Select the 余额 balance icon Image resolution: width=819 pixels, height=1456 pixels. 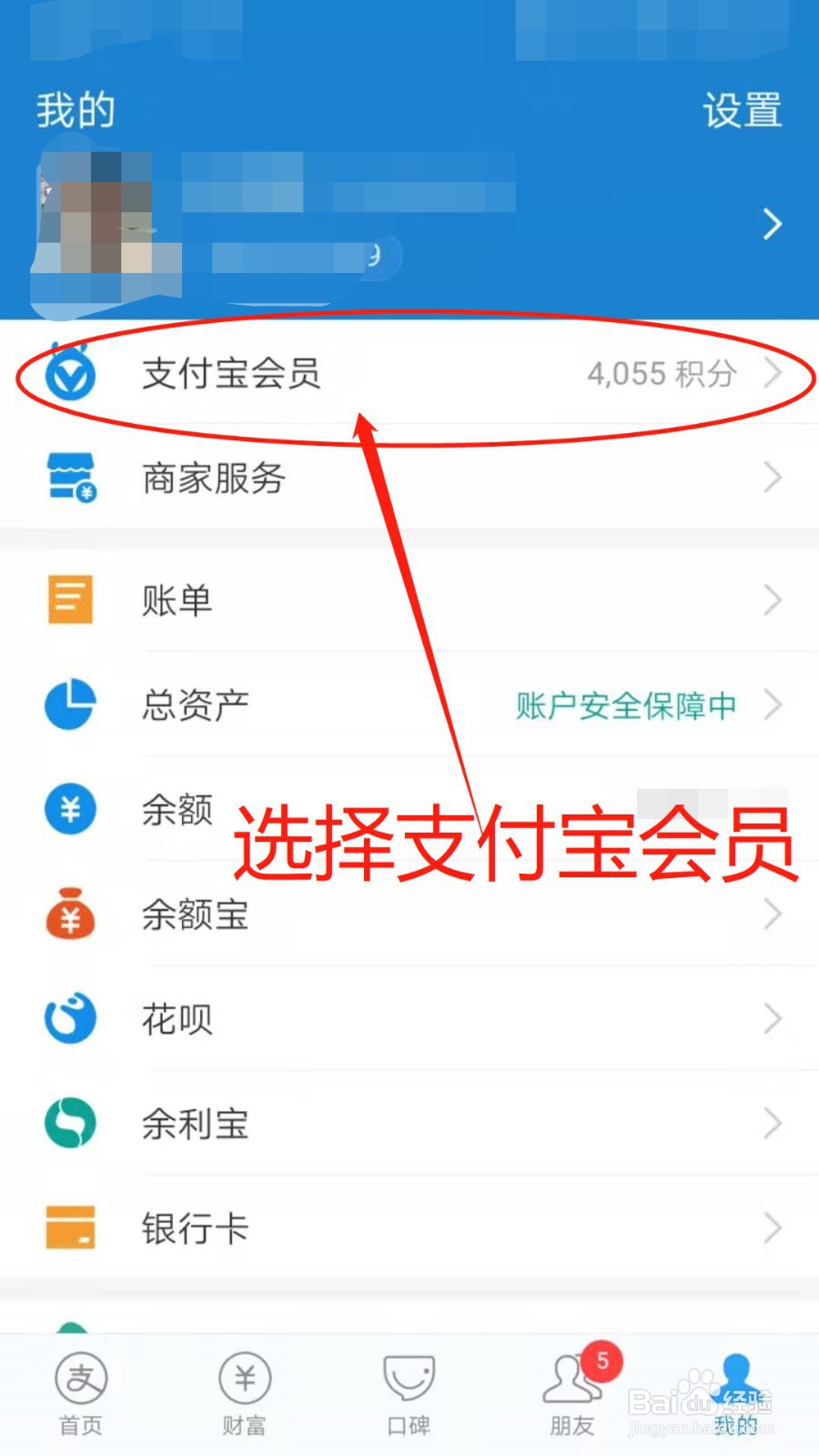coord(68,810)
